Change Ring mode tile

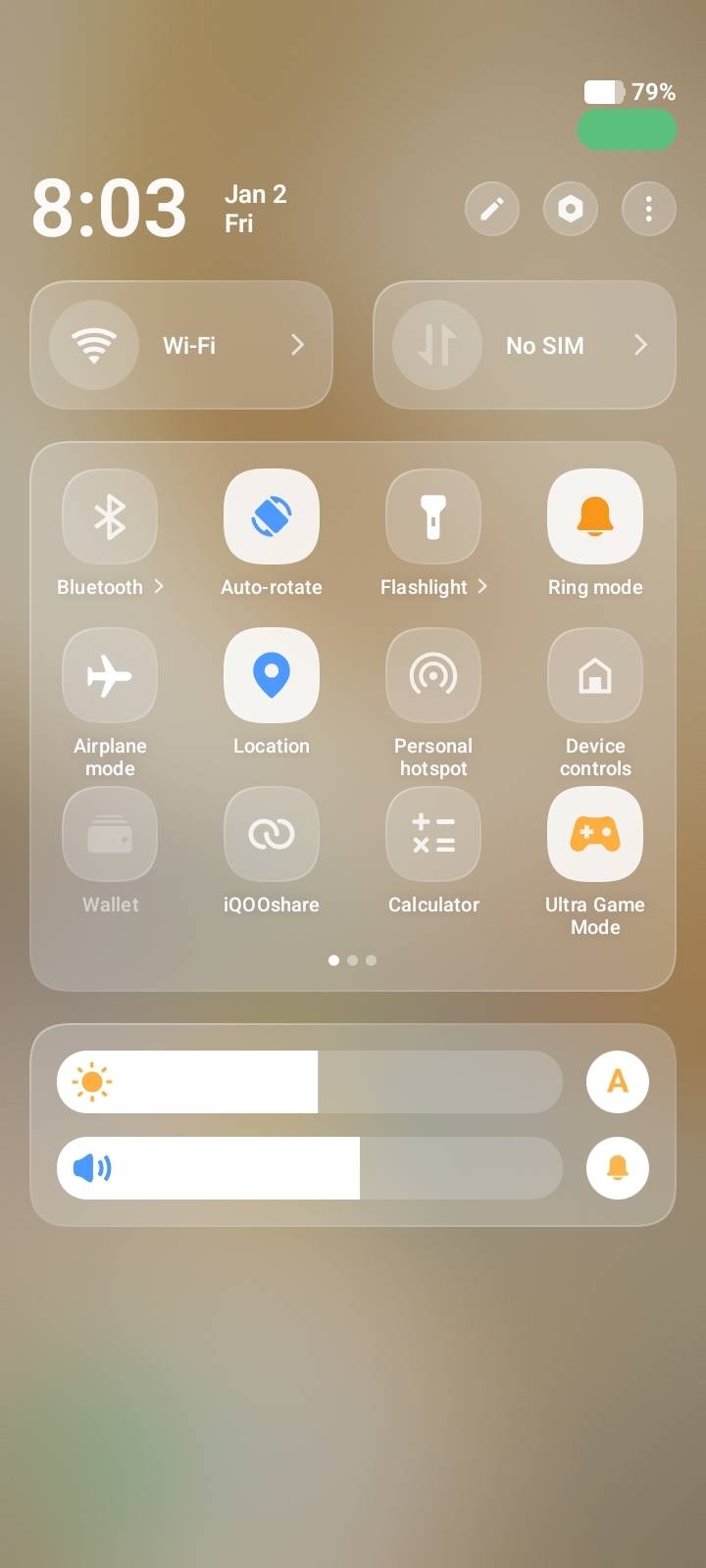pos(595,516)
